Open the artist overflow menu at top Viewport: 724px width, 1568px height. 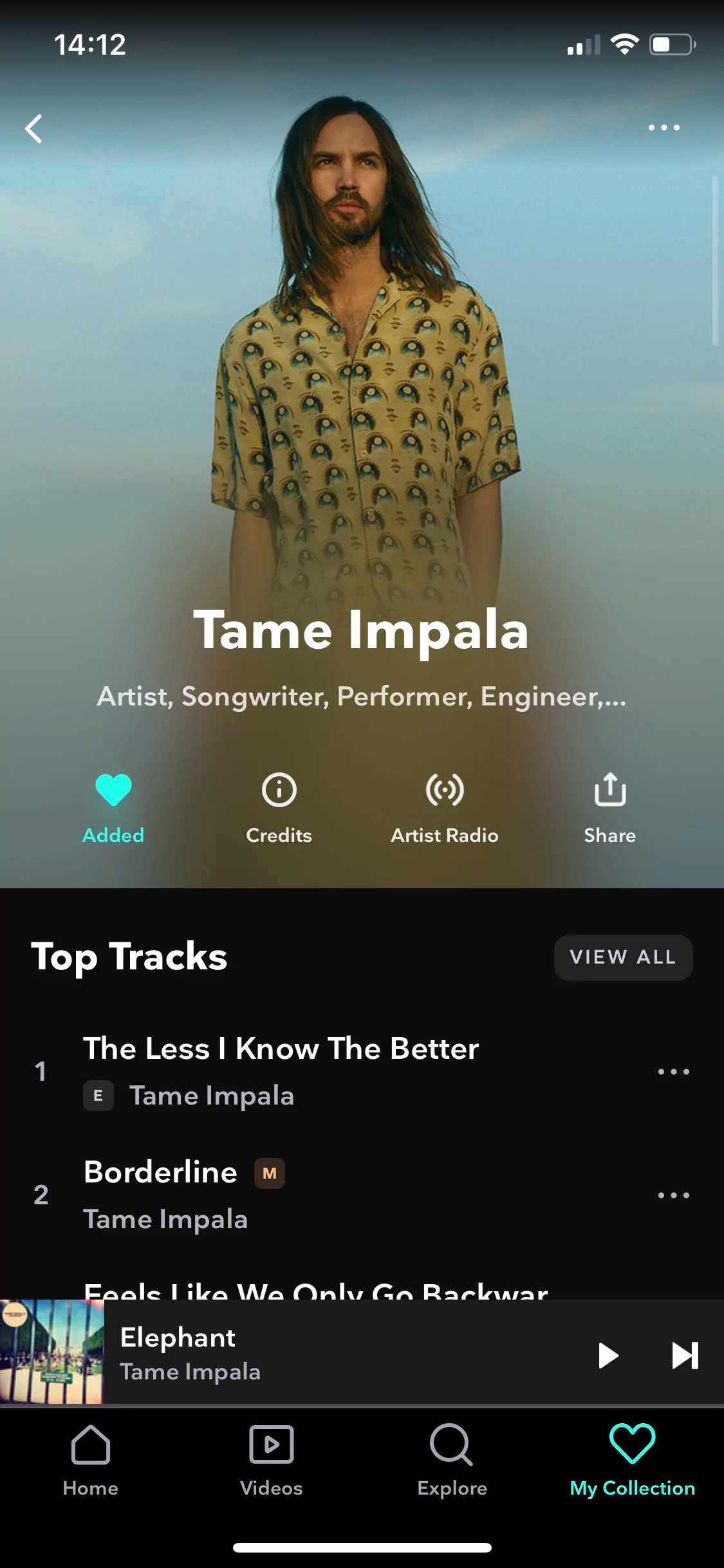[664, 127]
